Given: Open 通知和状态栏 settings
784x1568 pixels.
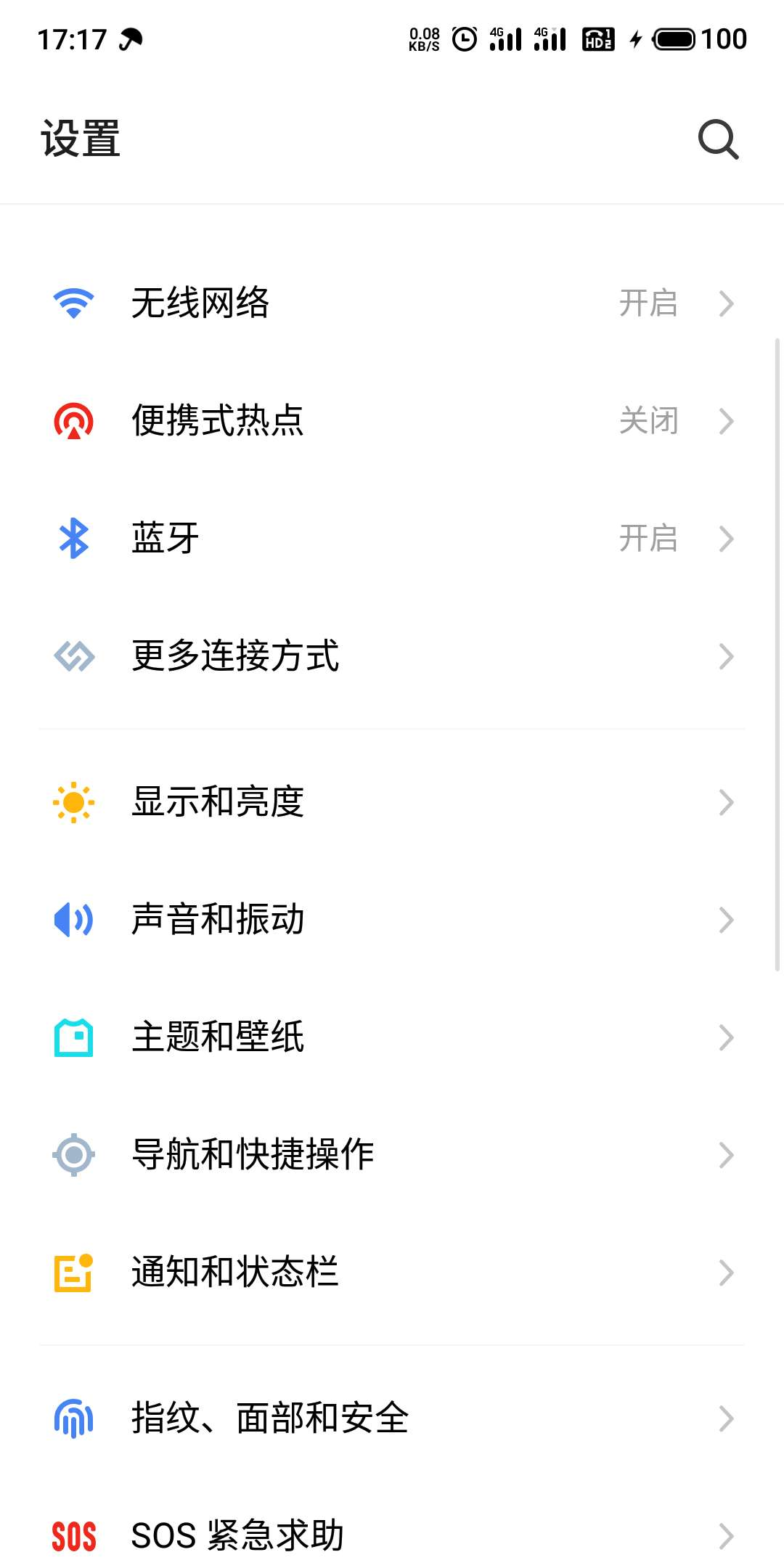Looking at the screenshot, I should (x=392, y=1273).
